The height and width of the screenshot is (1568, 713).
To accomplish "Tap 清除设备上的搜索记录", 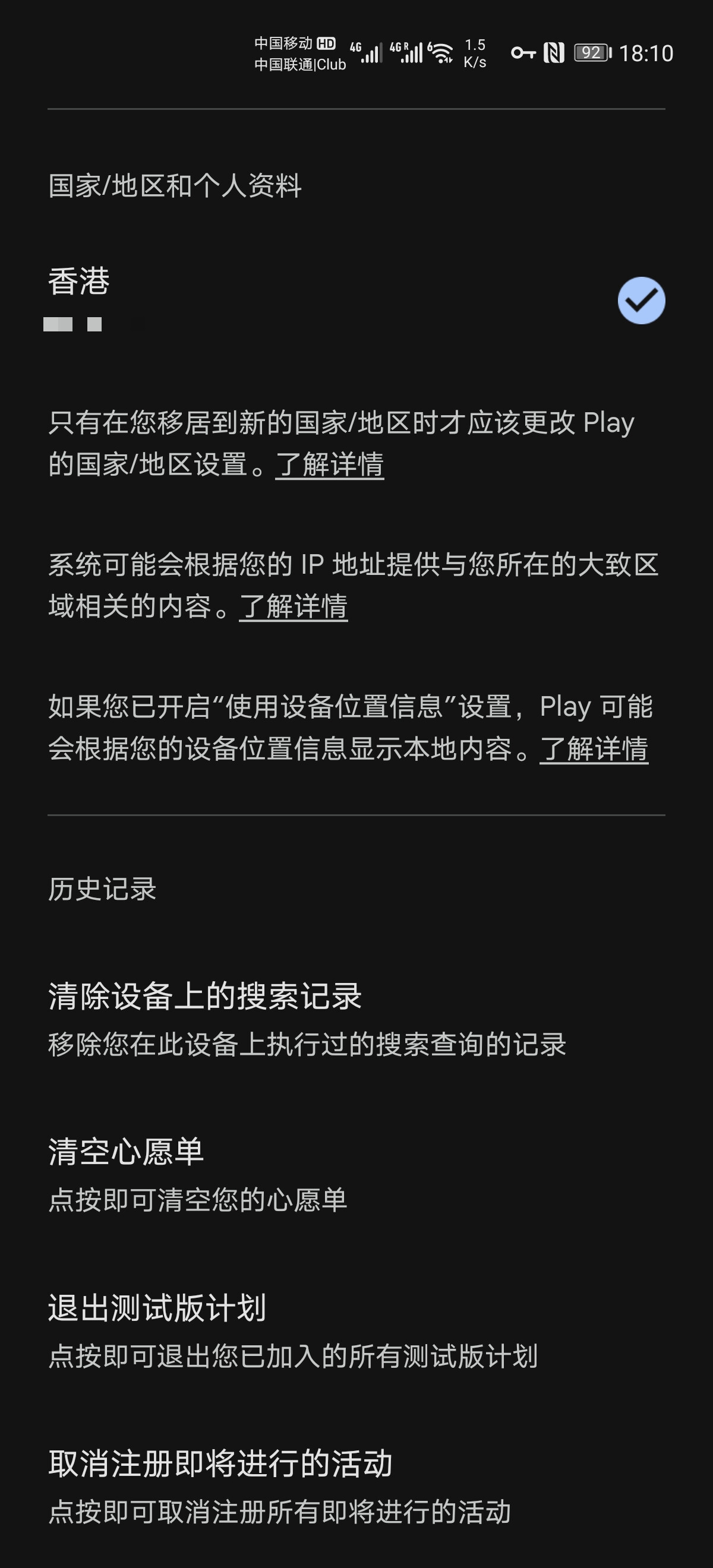I will 356,1019.
